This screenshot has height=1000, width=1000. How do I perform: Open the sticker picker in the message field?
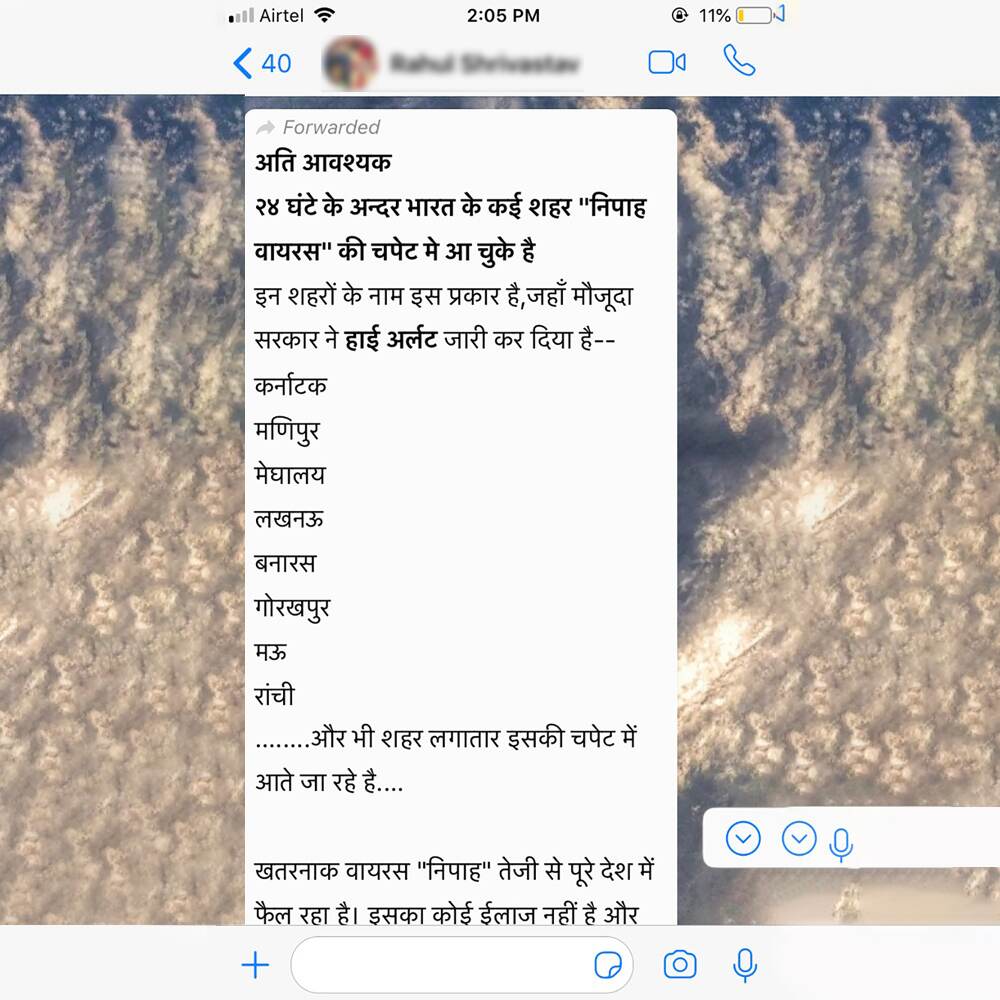pyautogui.click(x=607, y=965)
